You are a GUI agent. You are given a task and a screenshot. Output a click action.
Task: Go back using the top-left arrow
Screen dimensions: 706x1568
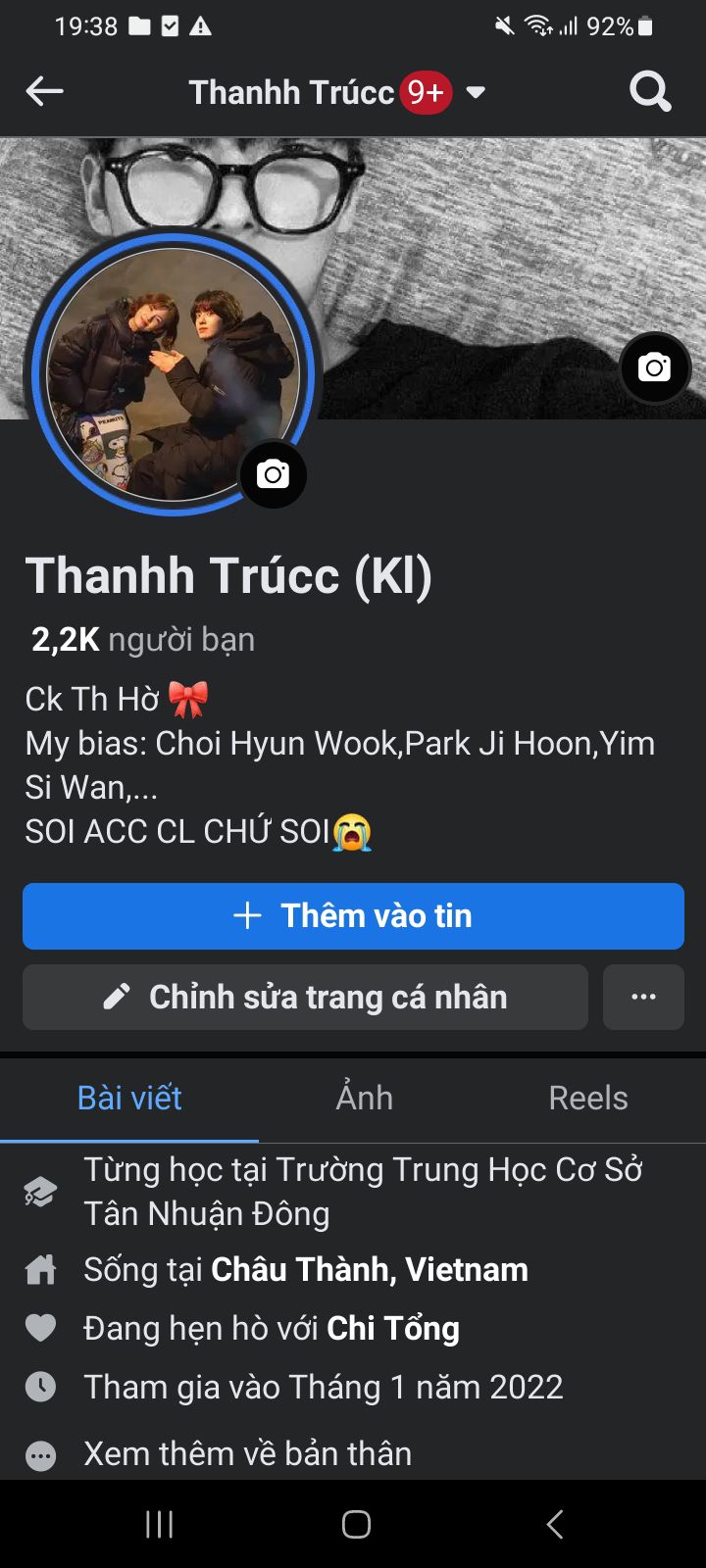point(44,92)
